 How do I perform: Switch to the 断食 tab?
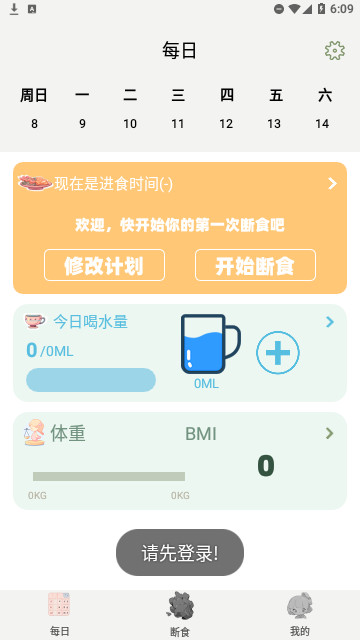180,614
